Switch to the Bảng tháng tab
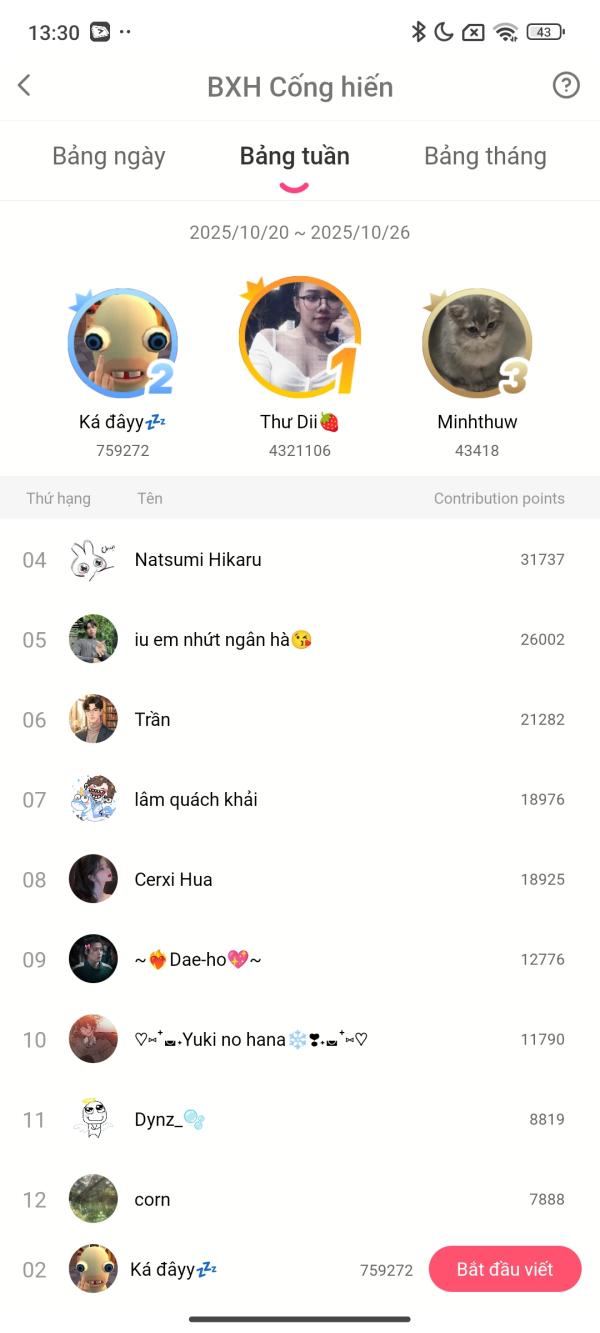600x1333 pixels. click(485, 157)
